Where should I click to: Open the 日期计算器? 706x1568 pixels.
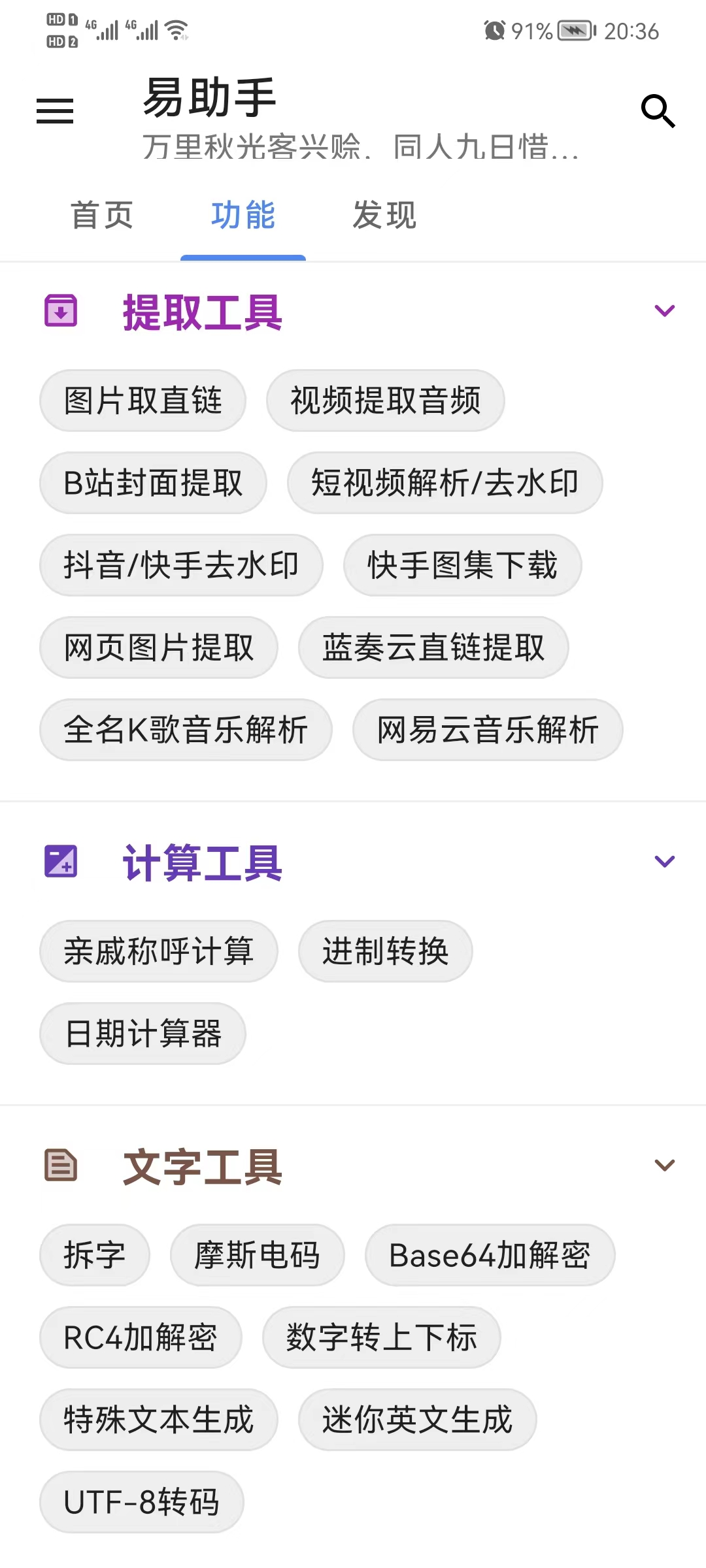[x=143, y=1034]
